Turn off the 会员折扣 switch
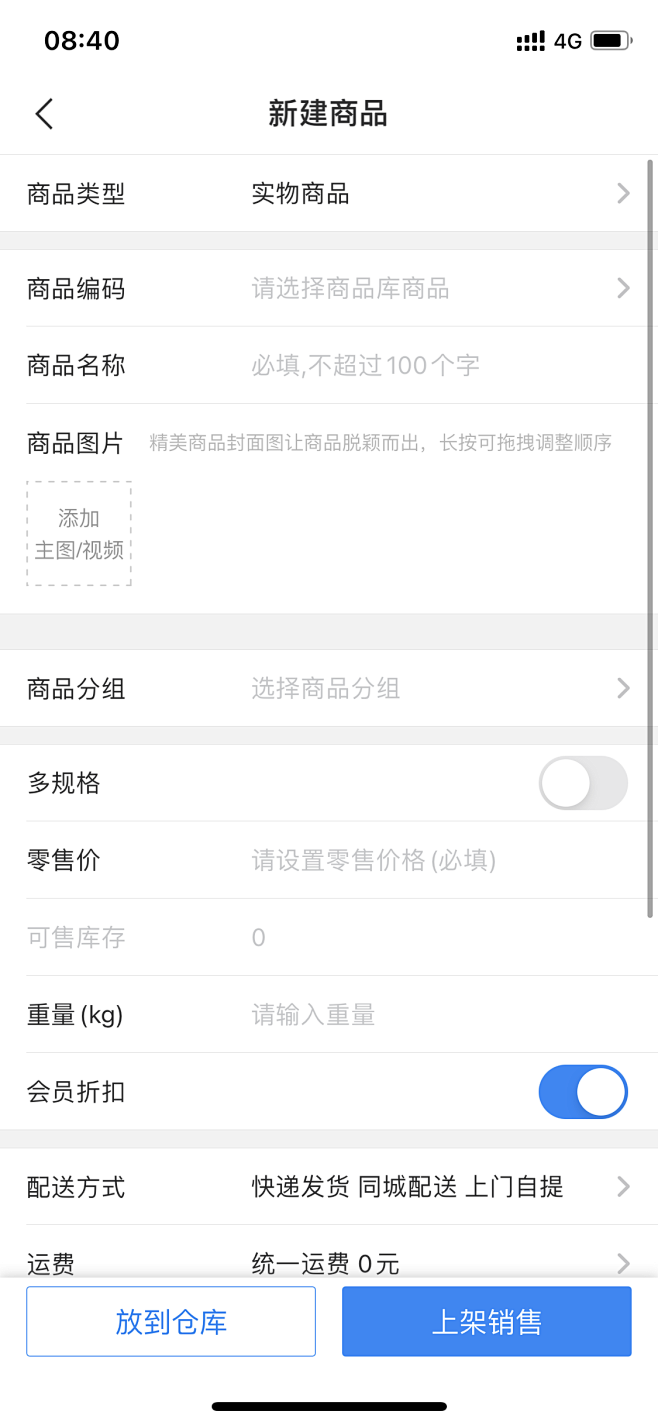The width and height of the screenshot is (658, 1425). (x=583, y=1092)
